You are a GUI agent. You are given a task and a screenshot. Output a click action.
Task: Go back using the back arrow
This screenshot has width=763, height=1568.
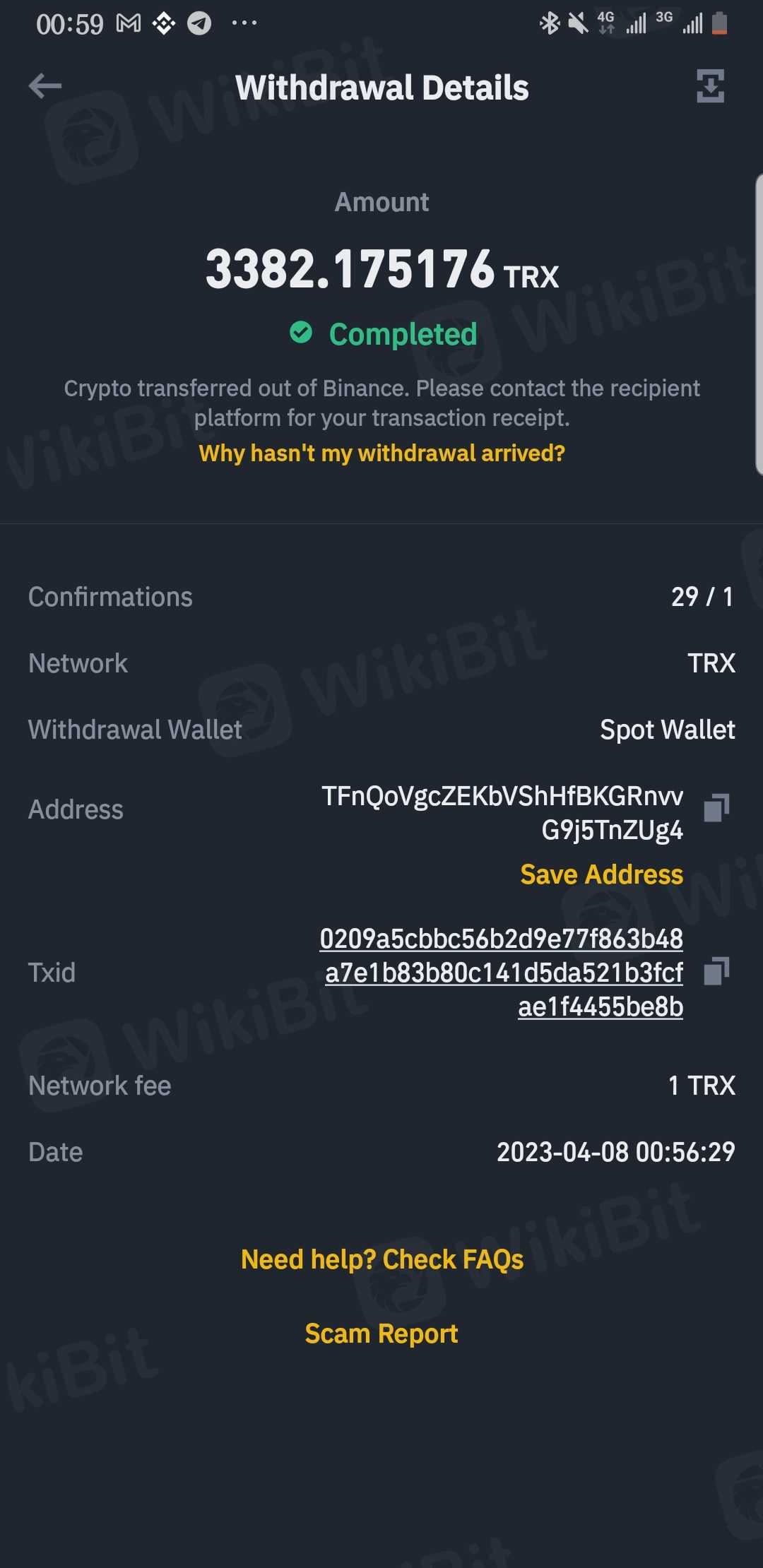(x=45, y=86)
